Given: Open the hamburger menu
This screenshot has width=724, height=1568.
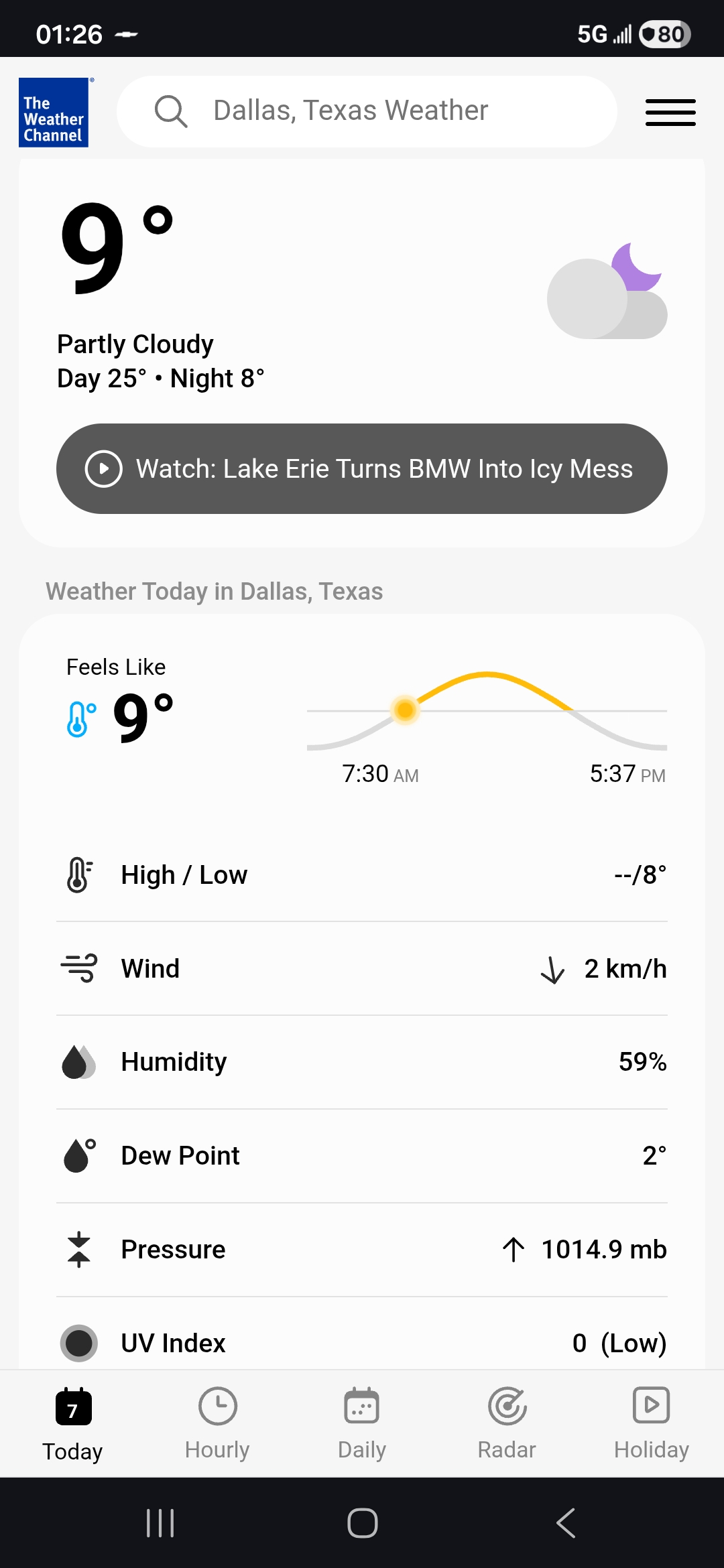Looking at the screenshot, I should (x=670, y=112).
